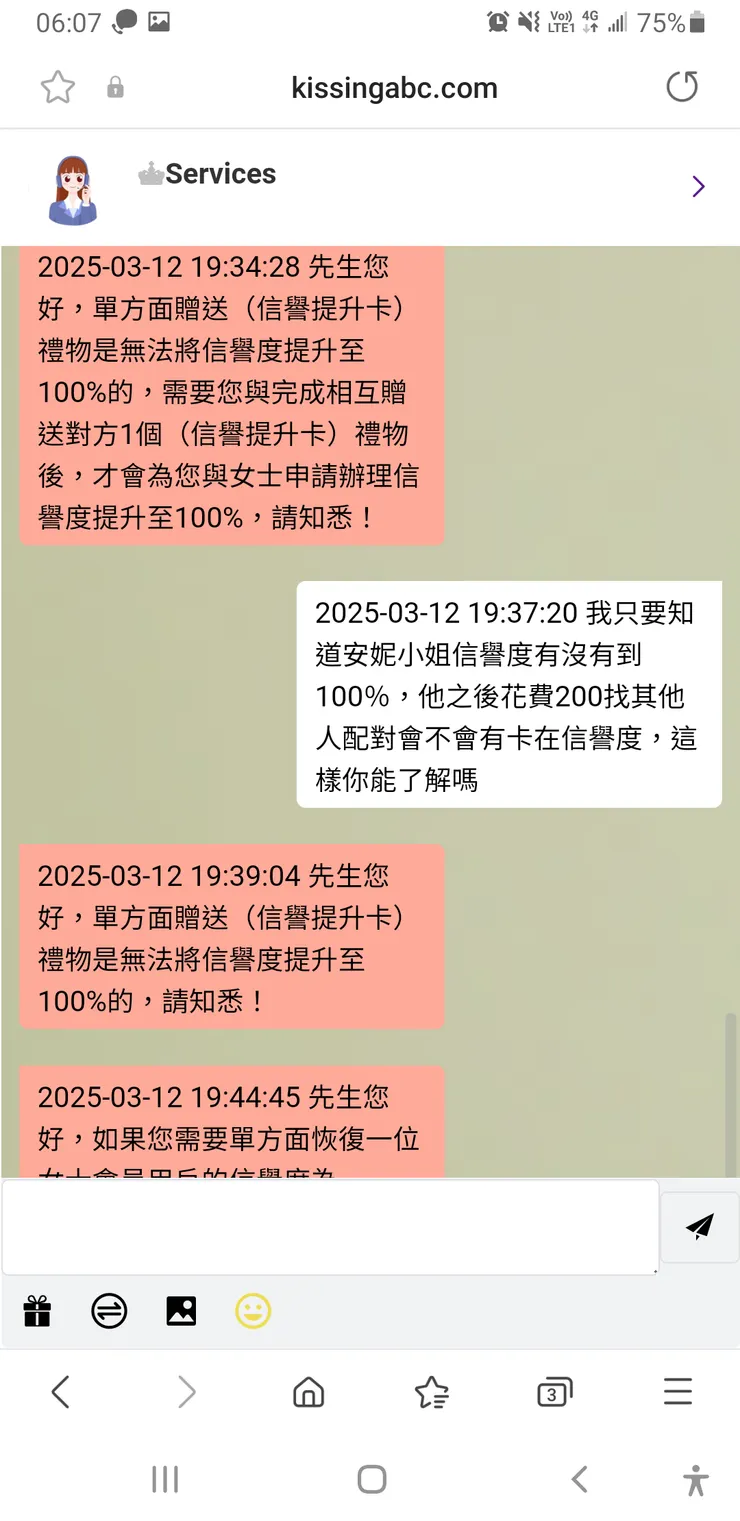Open the recent apps button
This screenshot has width=740, height=1521.
165,1479
